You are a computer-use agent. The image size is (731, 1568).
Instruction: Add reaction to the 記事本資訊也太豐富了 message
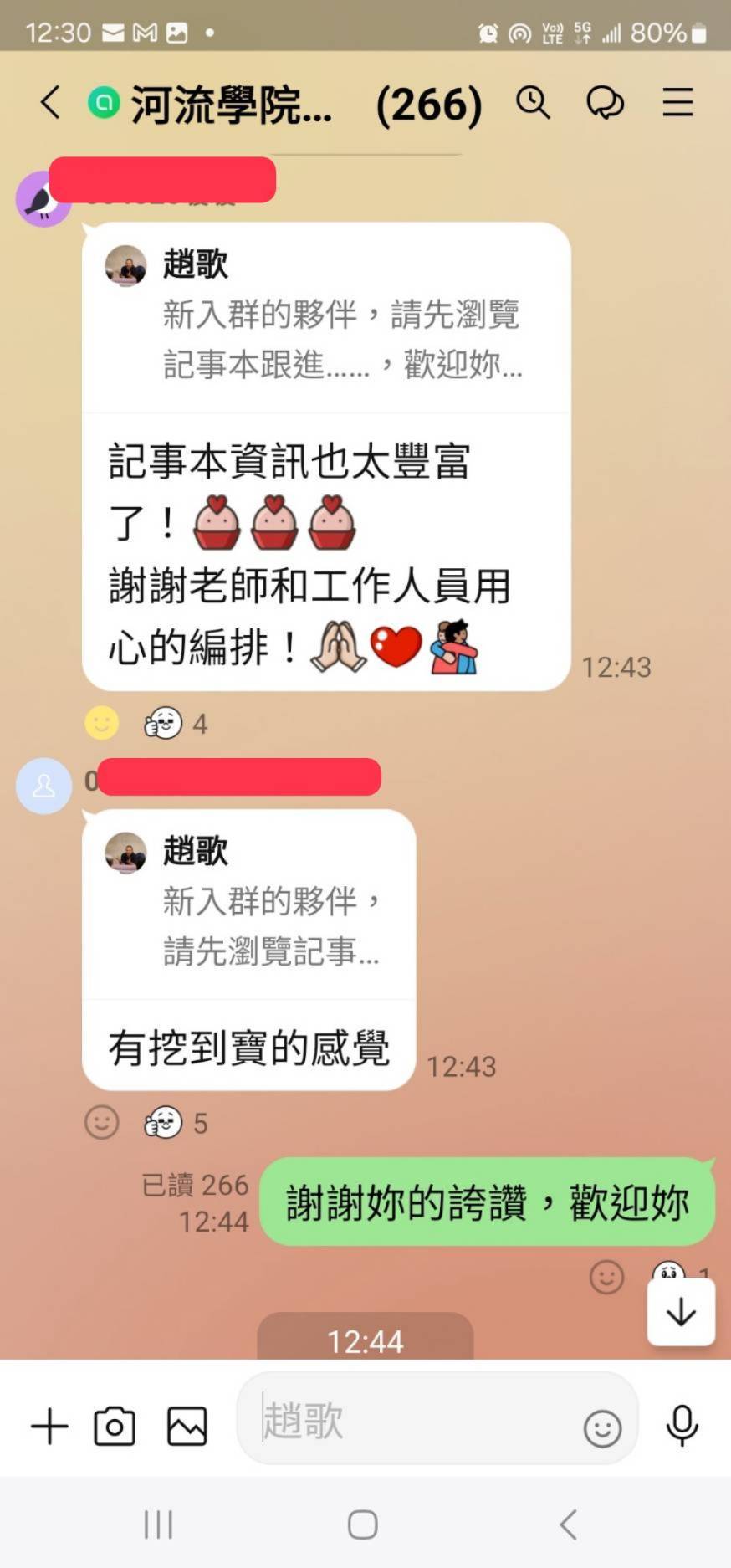(102, 723)
